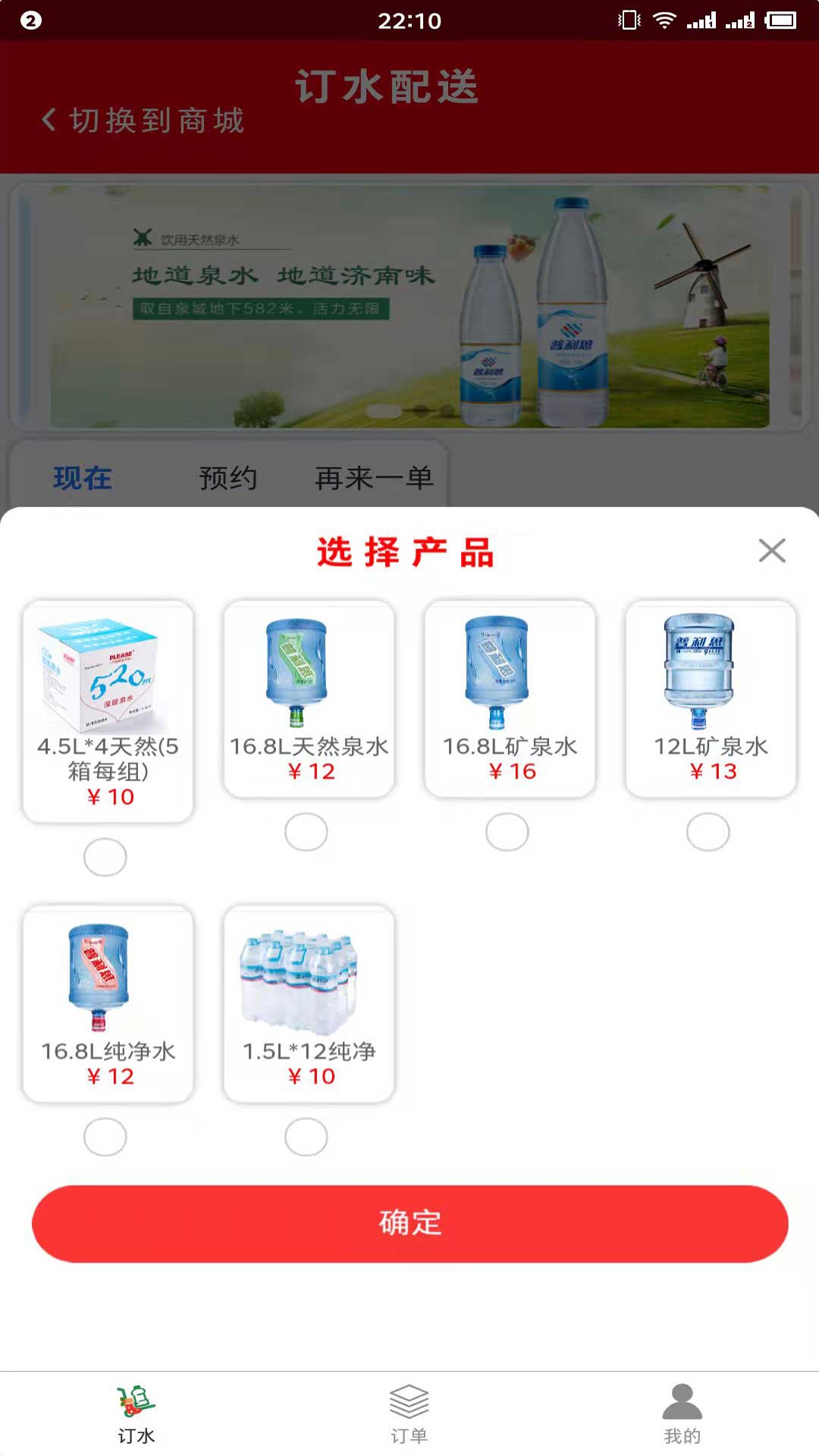Open the 12L矿泉水 product card
The height and width of the screenshot is (1456, 819).
pos(711,698)
